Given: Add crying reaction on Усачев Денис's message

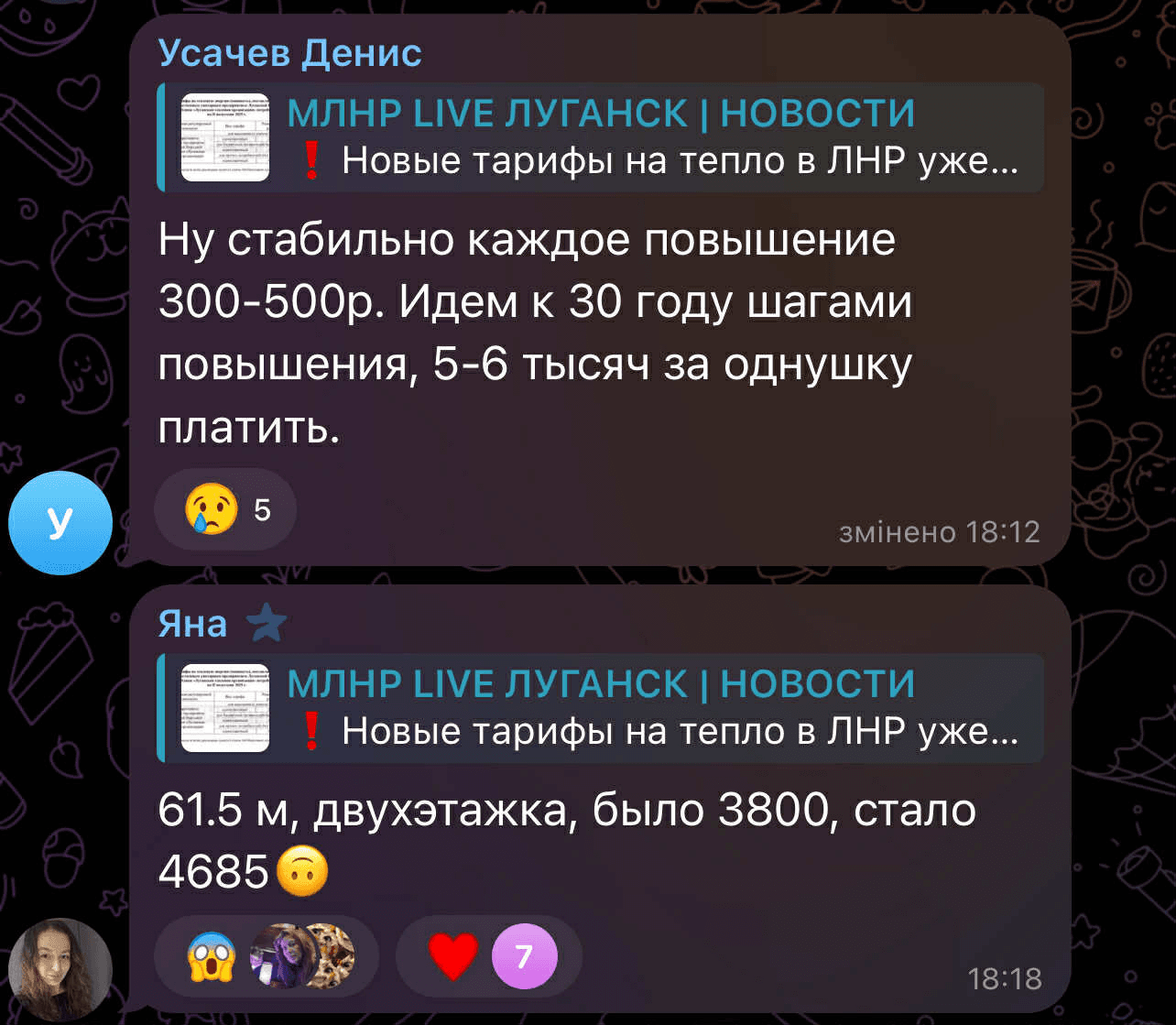Looking at the screenshot, I should click(x=225, y=509).
